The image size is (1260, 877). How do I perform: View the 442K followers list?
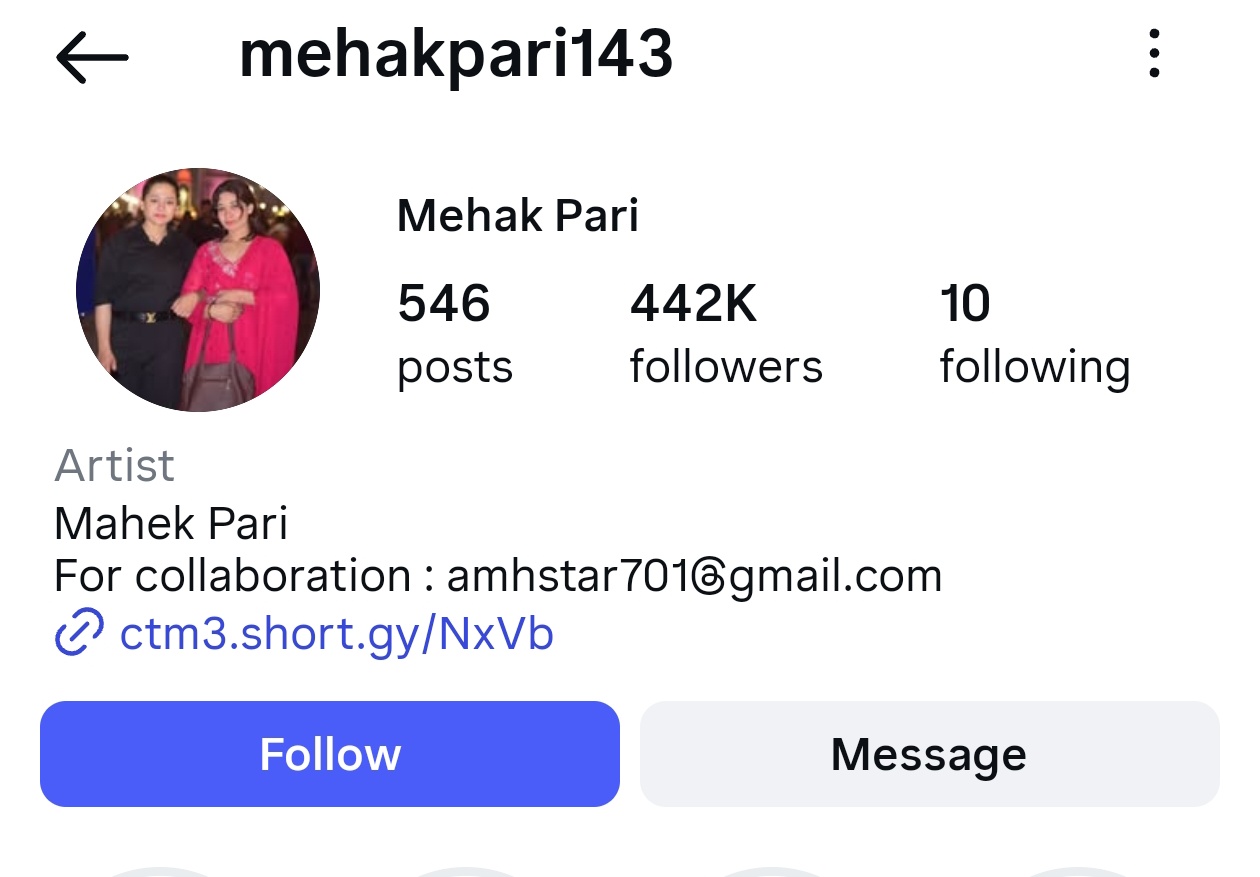pyautogui.click(x=726, y=333)
